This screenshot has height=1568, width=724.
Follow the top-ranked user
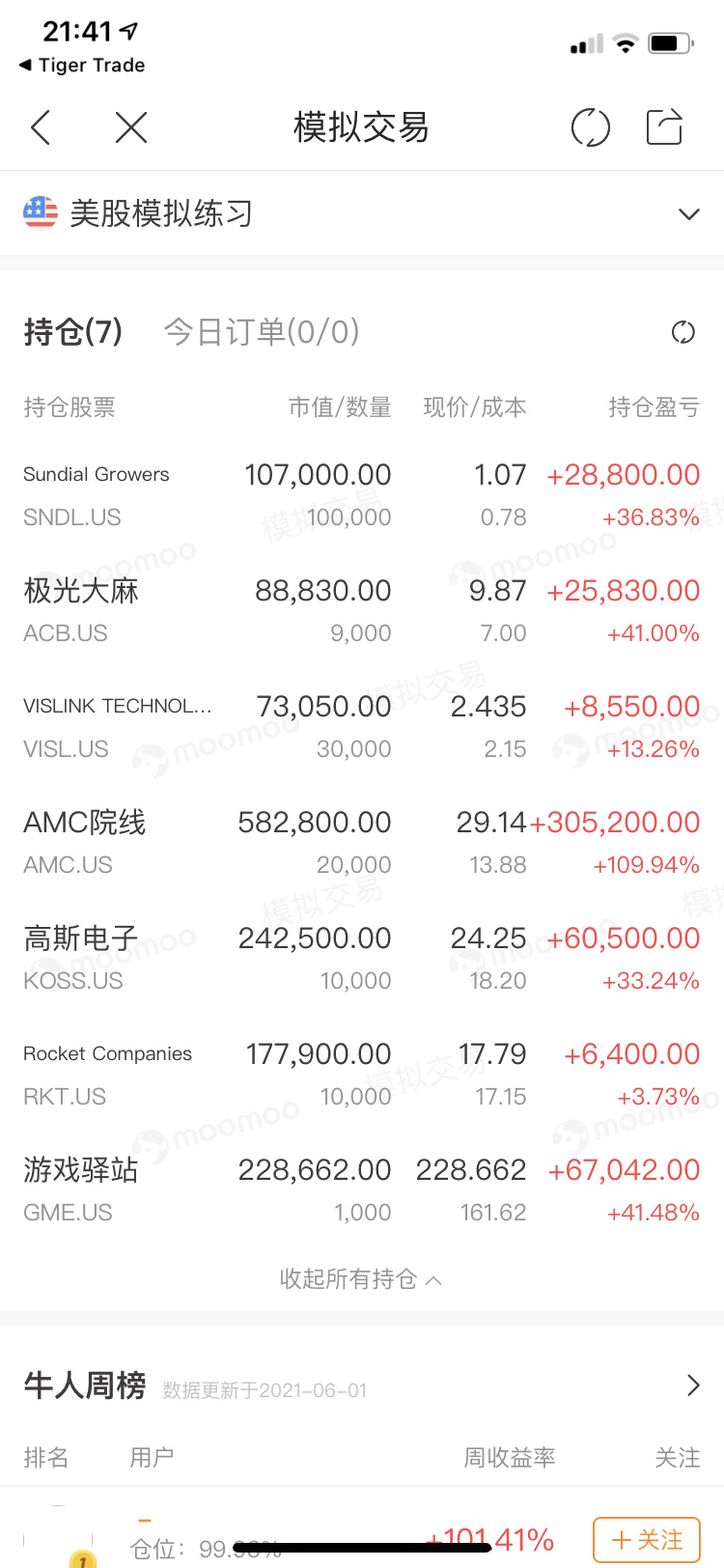click(646, 1540)
